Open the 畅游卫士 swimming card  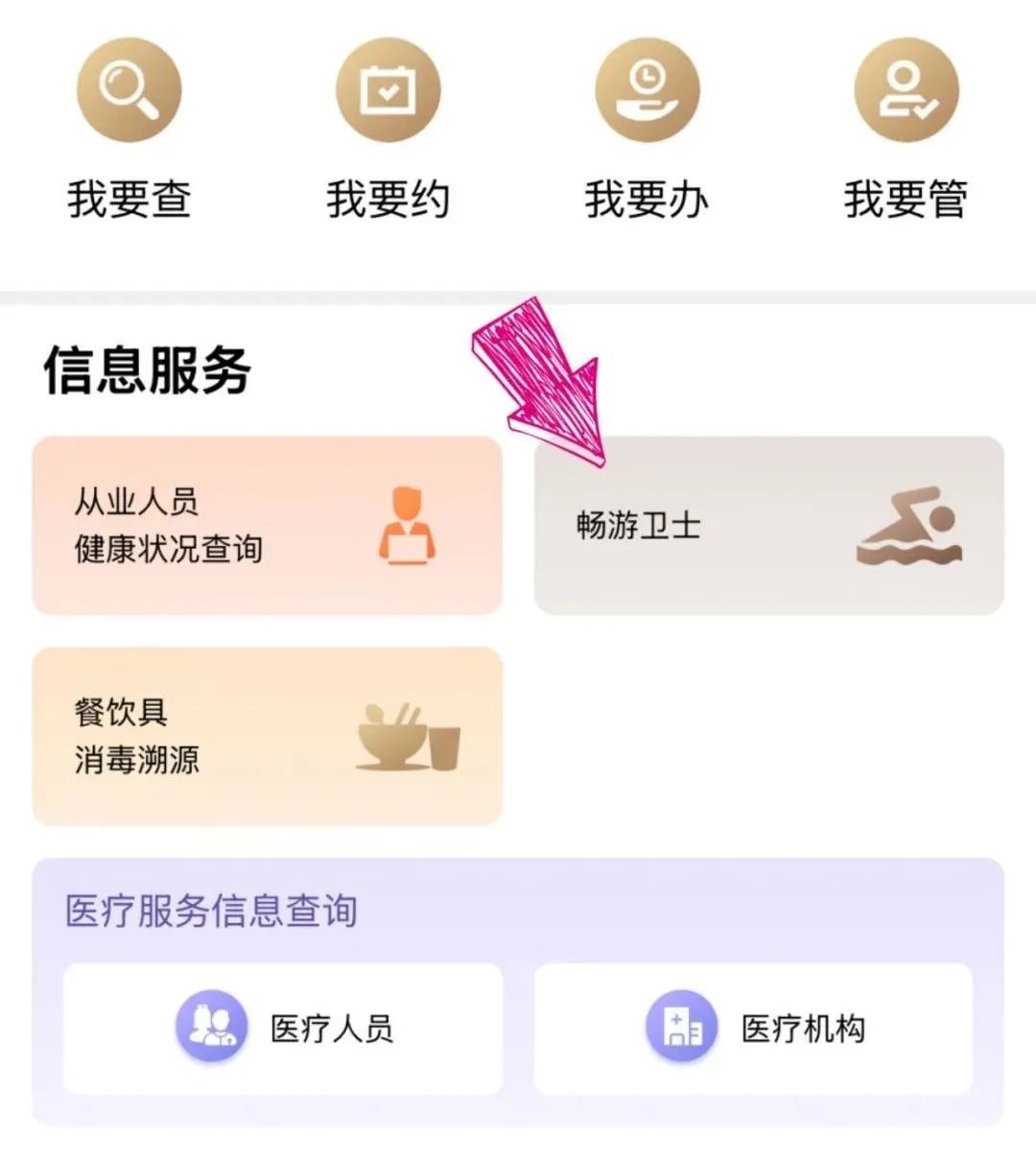point(768,525)
